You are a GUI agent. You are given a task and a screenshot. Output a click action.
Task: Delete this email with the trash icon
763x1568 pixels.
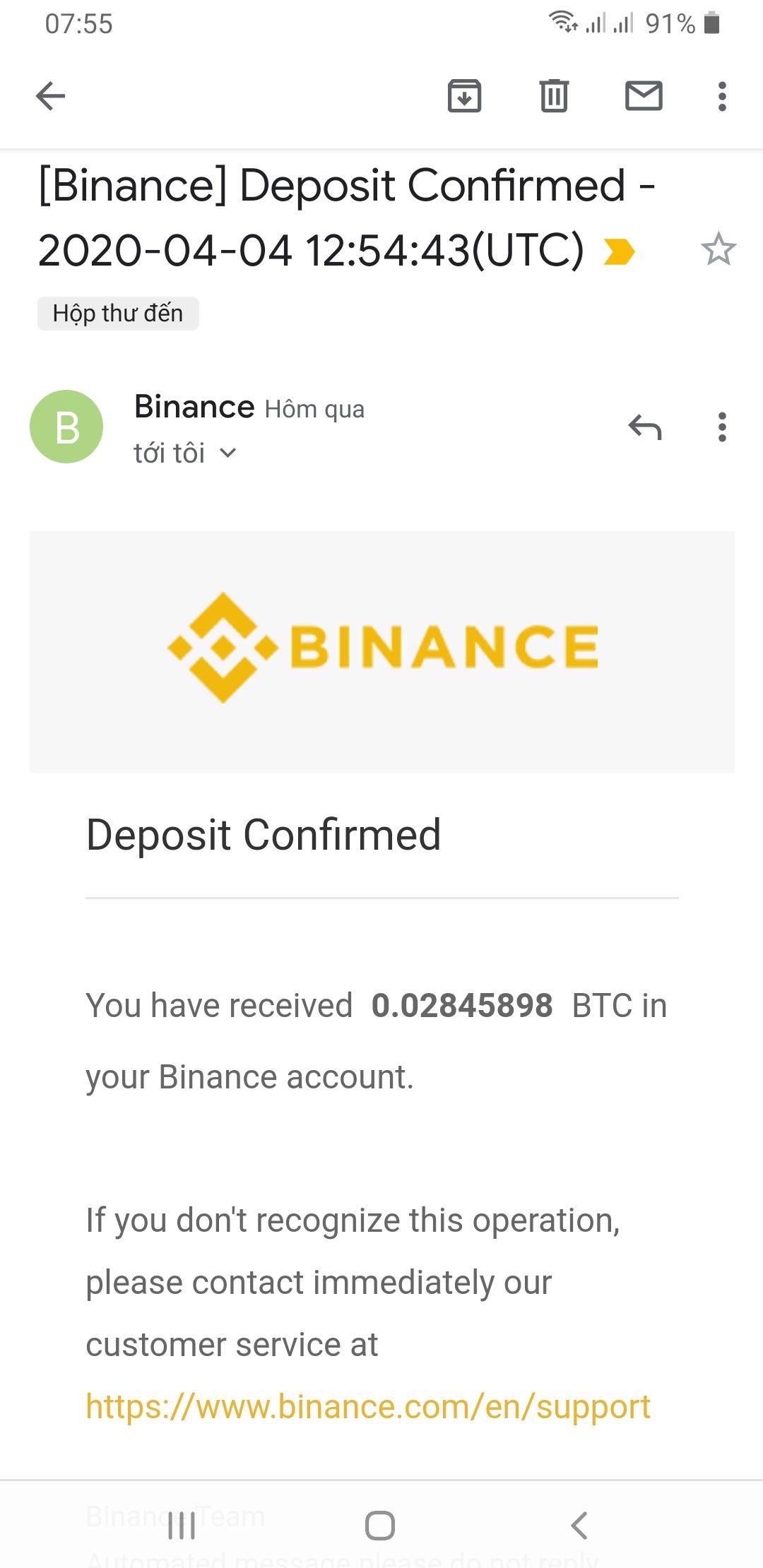[554, 96]
